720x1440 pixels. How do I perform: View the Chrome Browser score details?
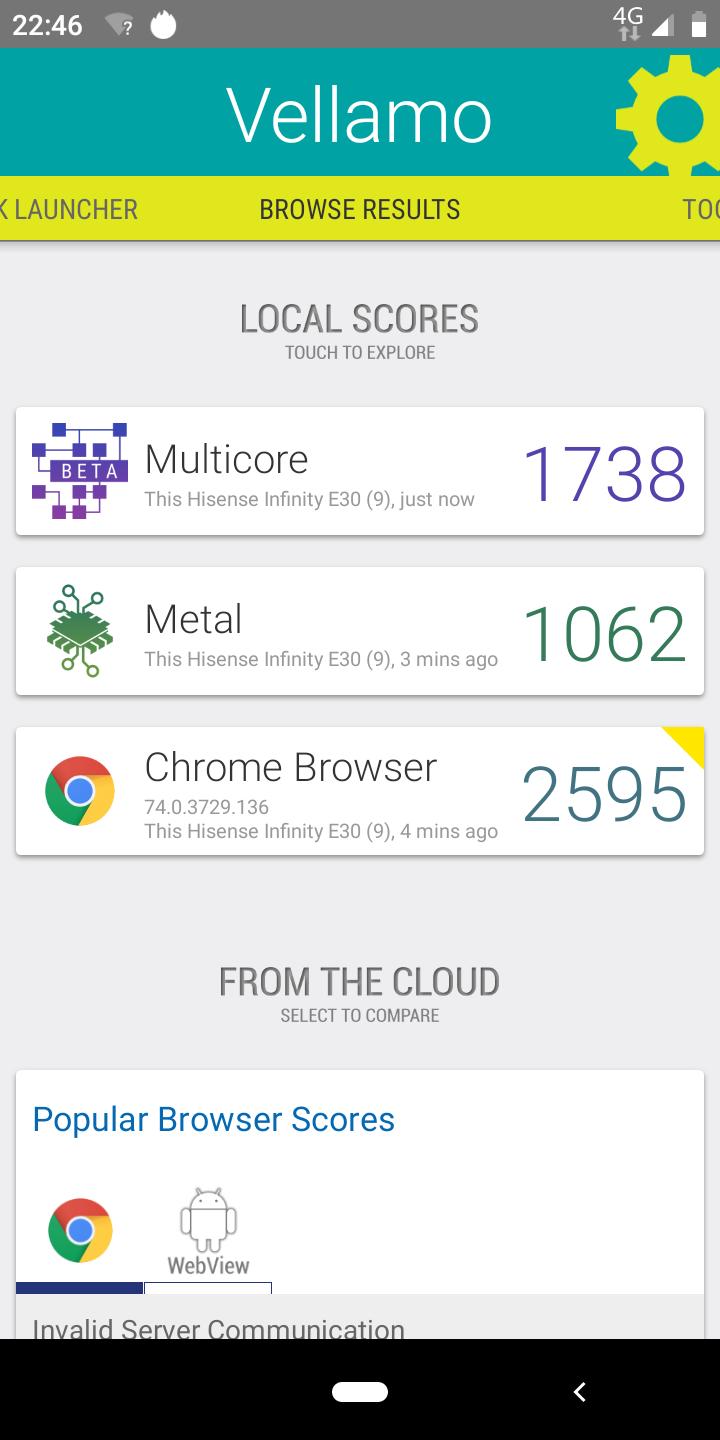pyautogui.click(x=360, y=792)
